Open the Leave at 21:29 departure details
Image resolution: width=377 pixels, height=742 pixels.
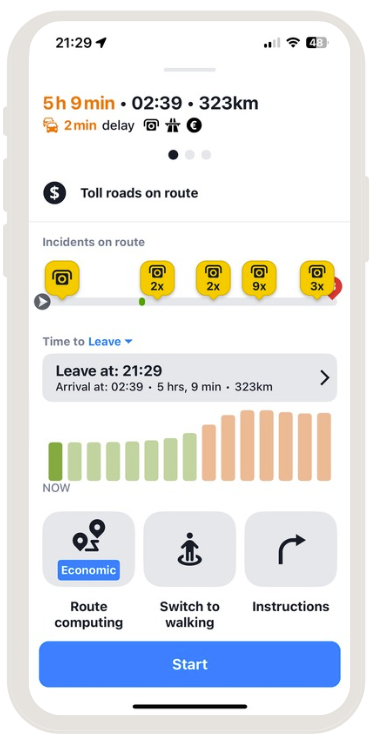click(189, 378)
